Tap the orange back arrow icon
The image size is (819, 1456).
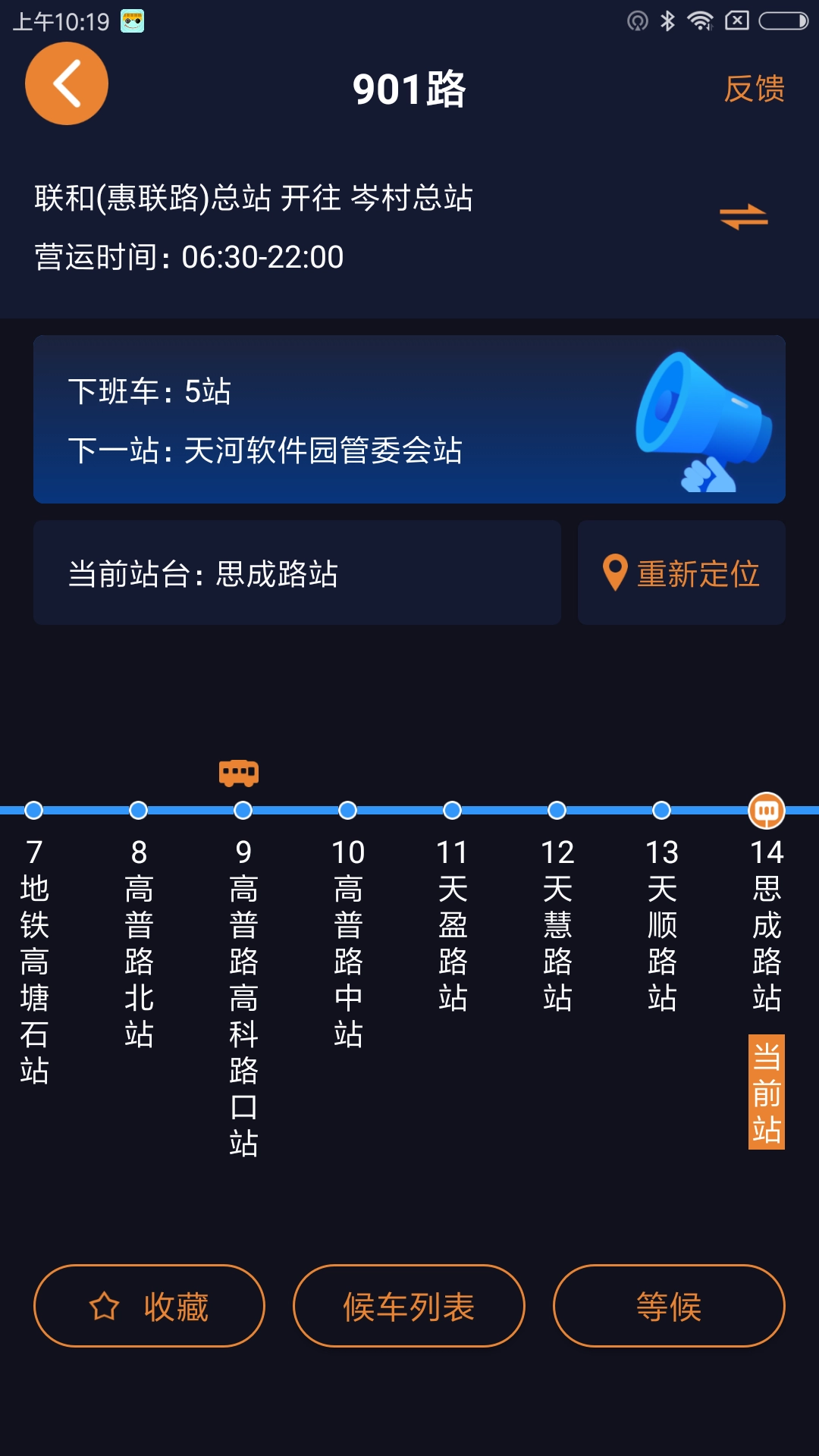coord(66,83)
